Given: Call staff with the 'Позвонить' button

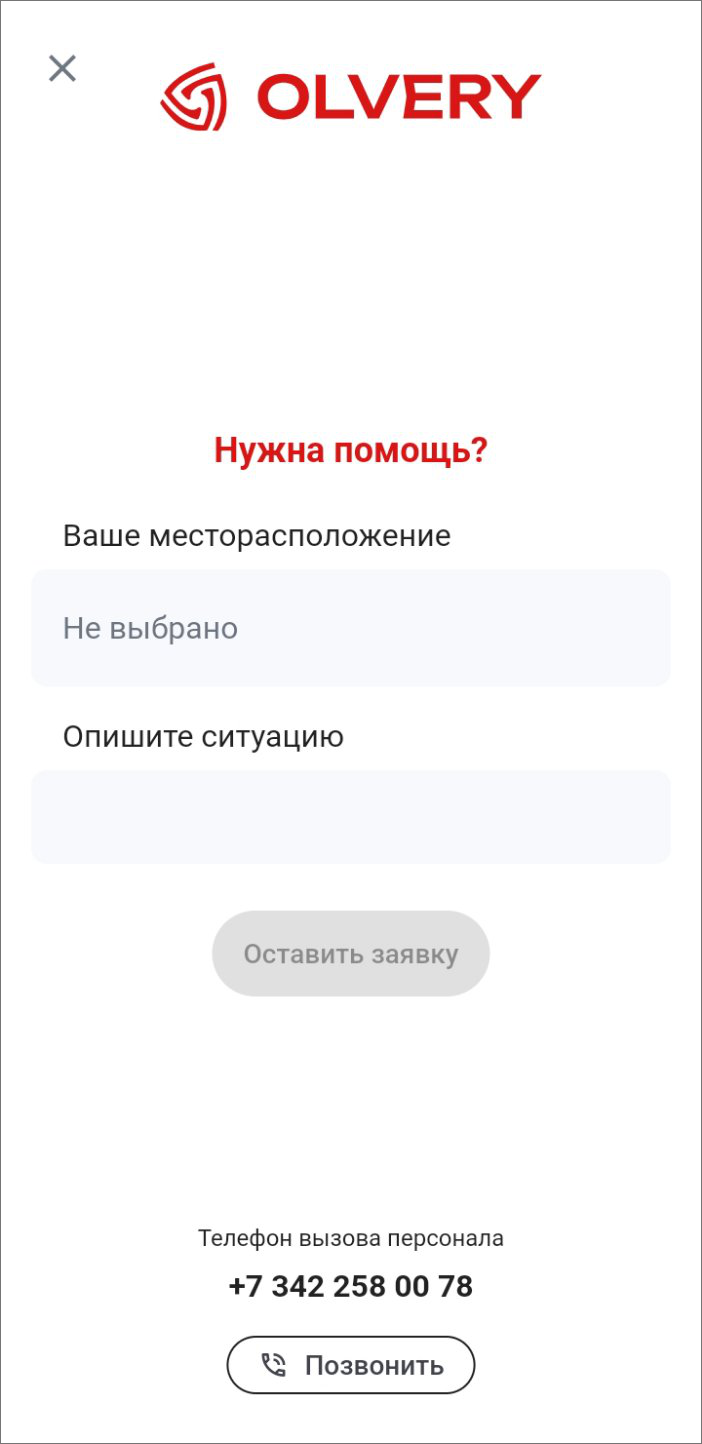Looking at the screenshot, I should tap(350, 1365).
